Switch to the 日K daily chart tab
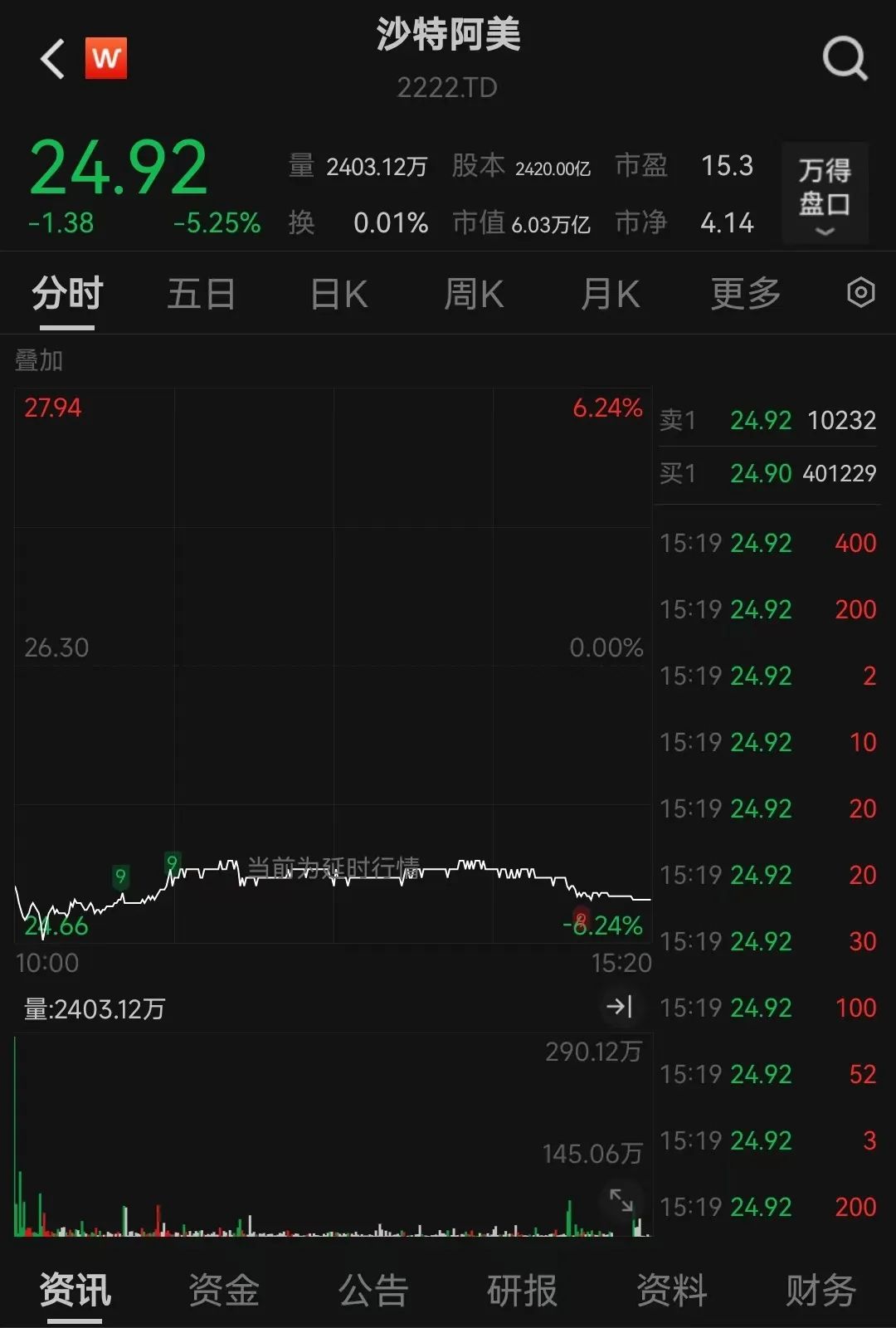 click(336, 292)
